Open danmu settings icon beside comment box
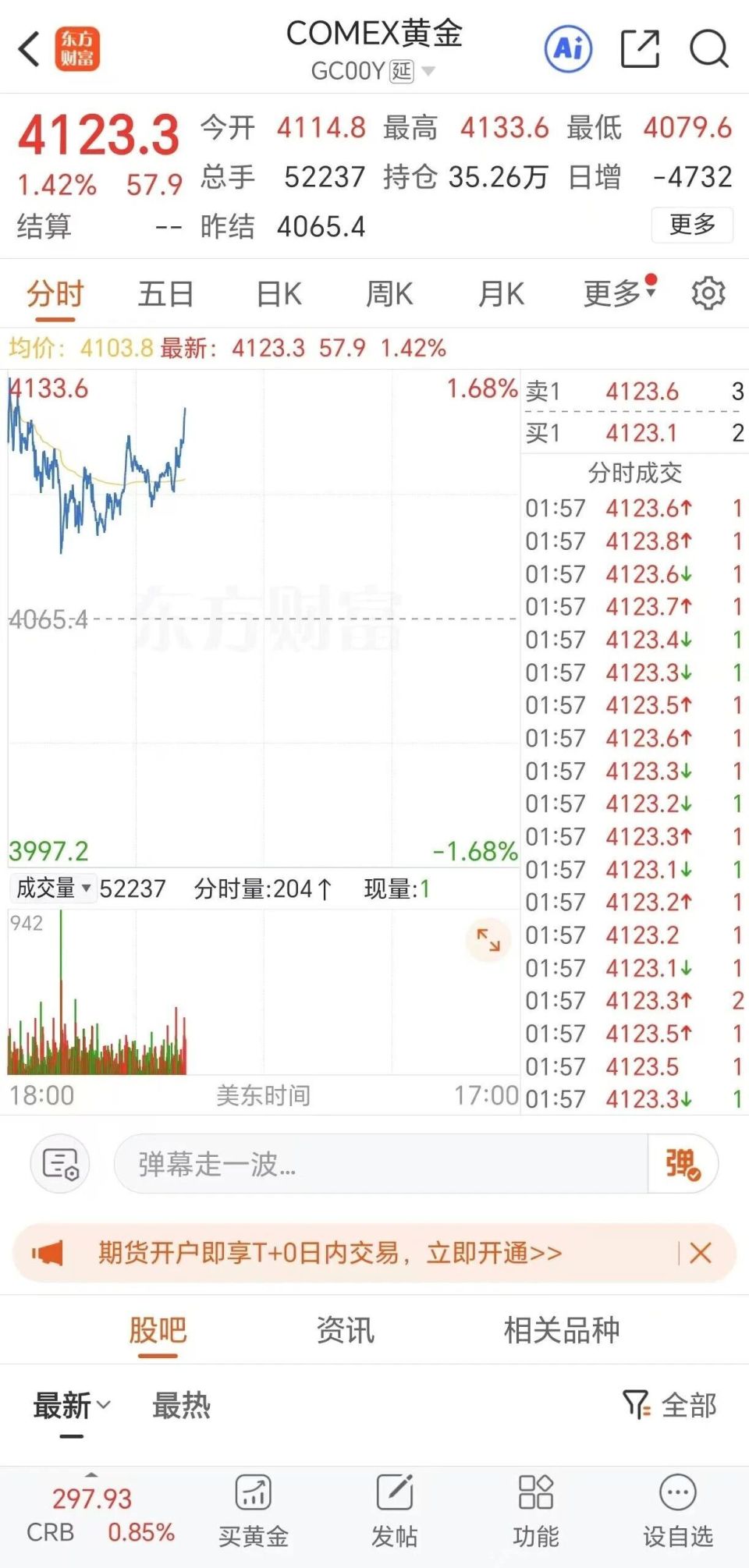This screenshot has width=749, height=1568. 61,1163
